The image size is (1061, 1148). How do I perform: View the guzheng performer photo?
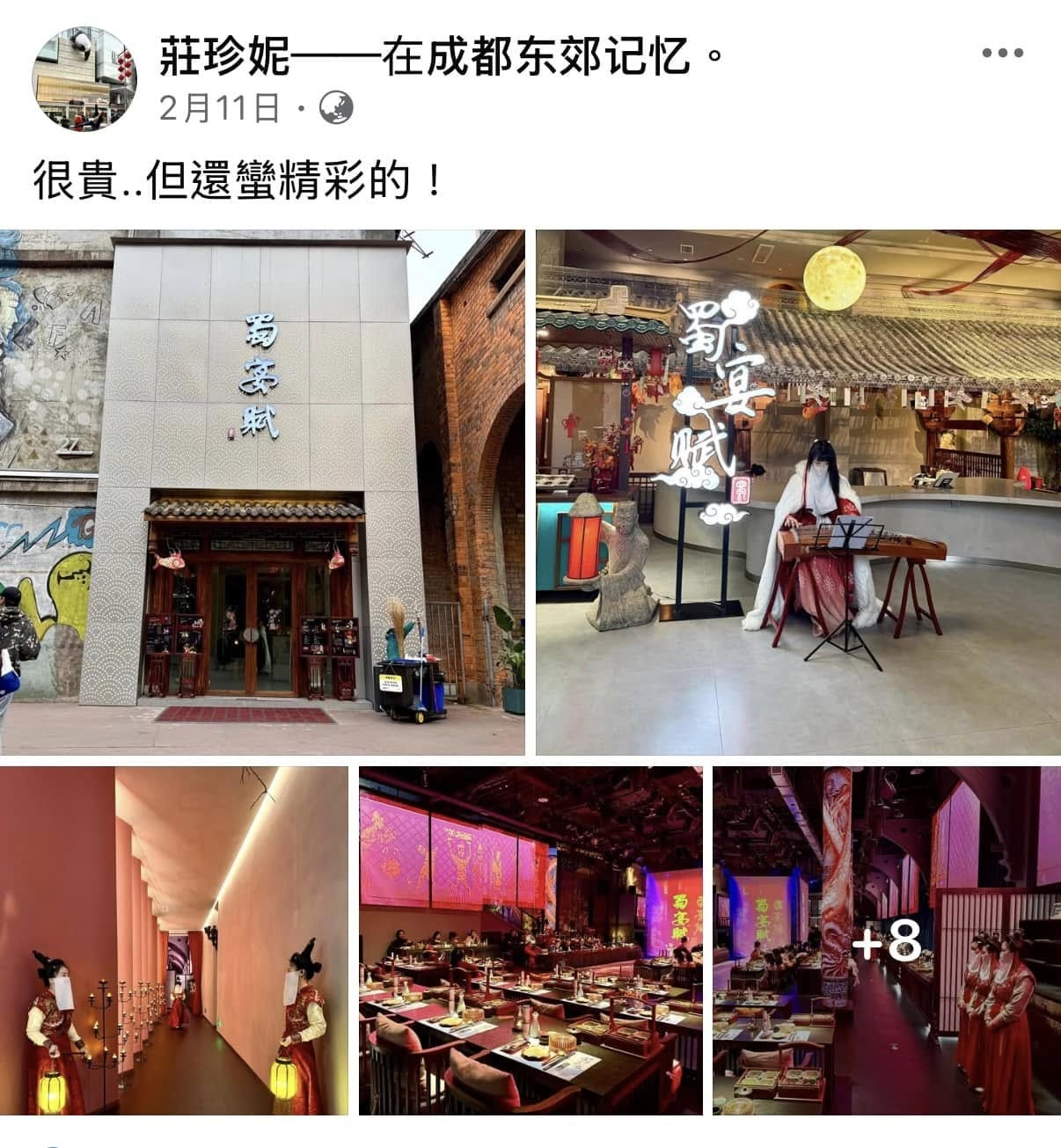click(x=798, y=492)
